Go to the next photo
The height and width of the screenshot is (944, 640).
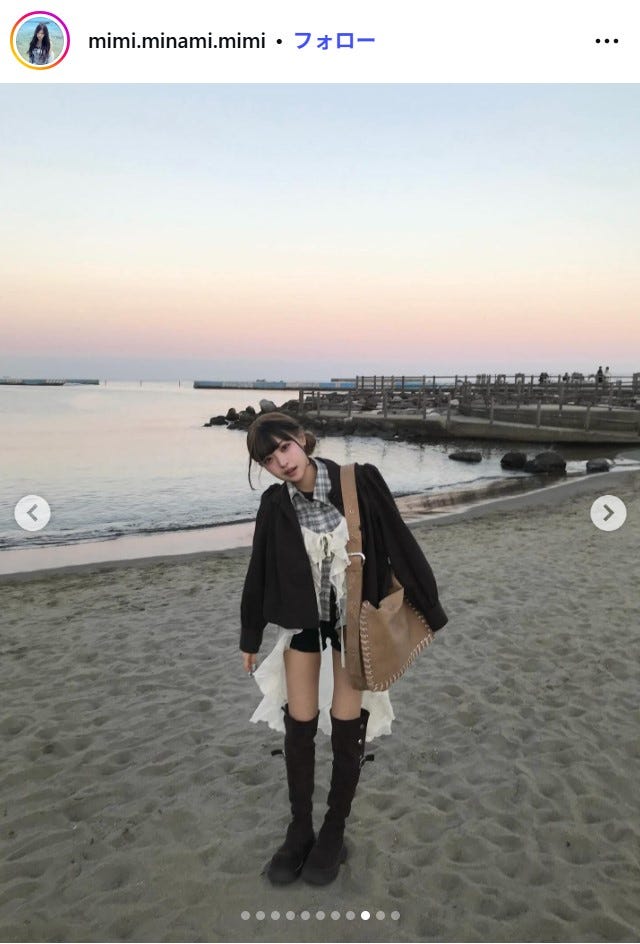pos(608,513)
